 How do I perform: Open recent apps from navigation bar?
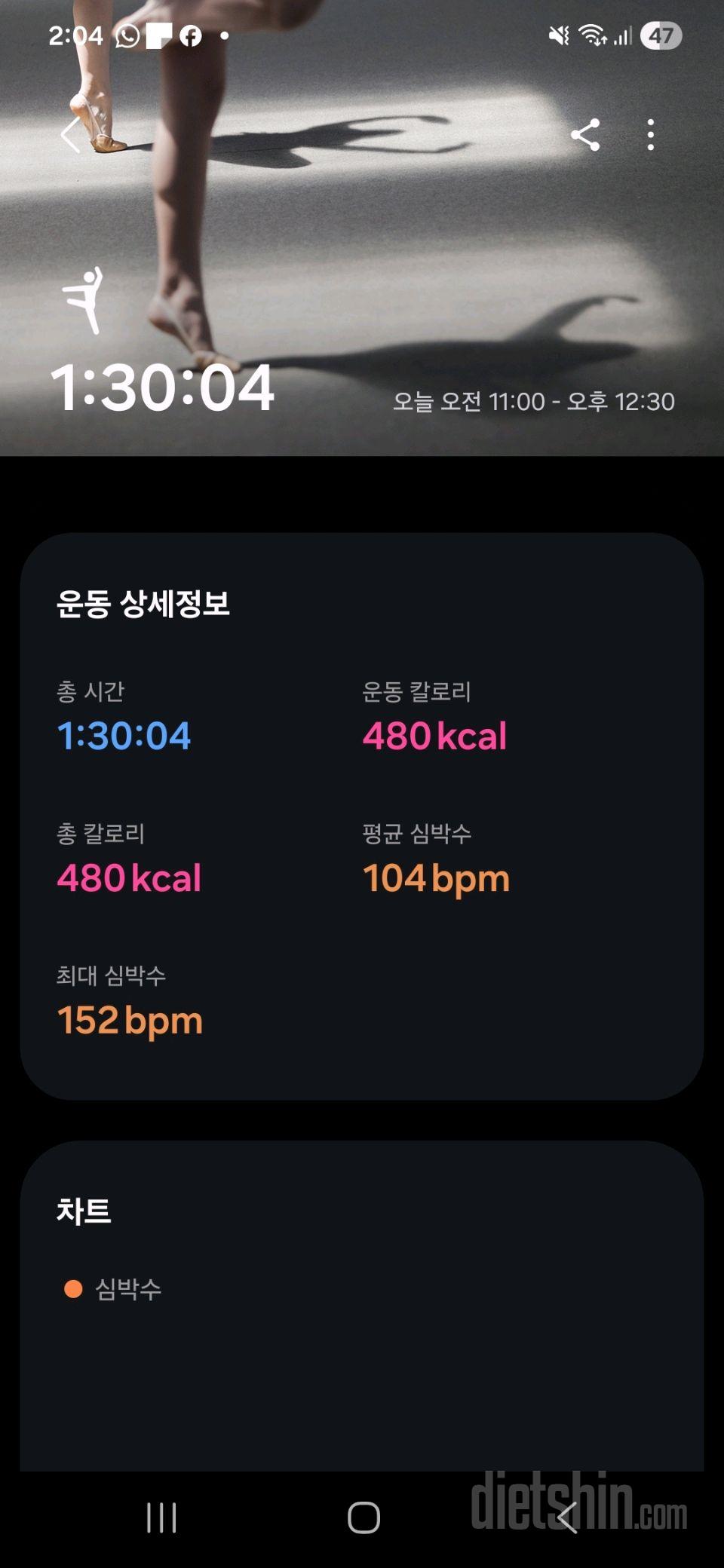[161, 1517]
